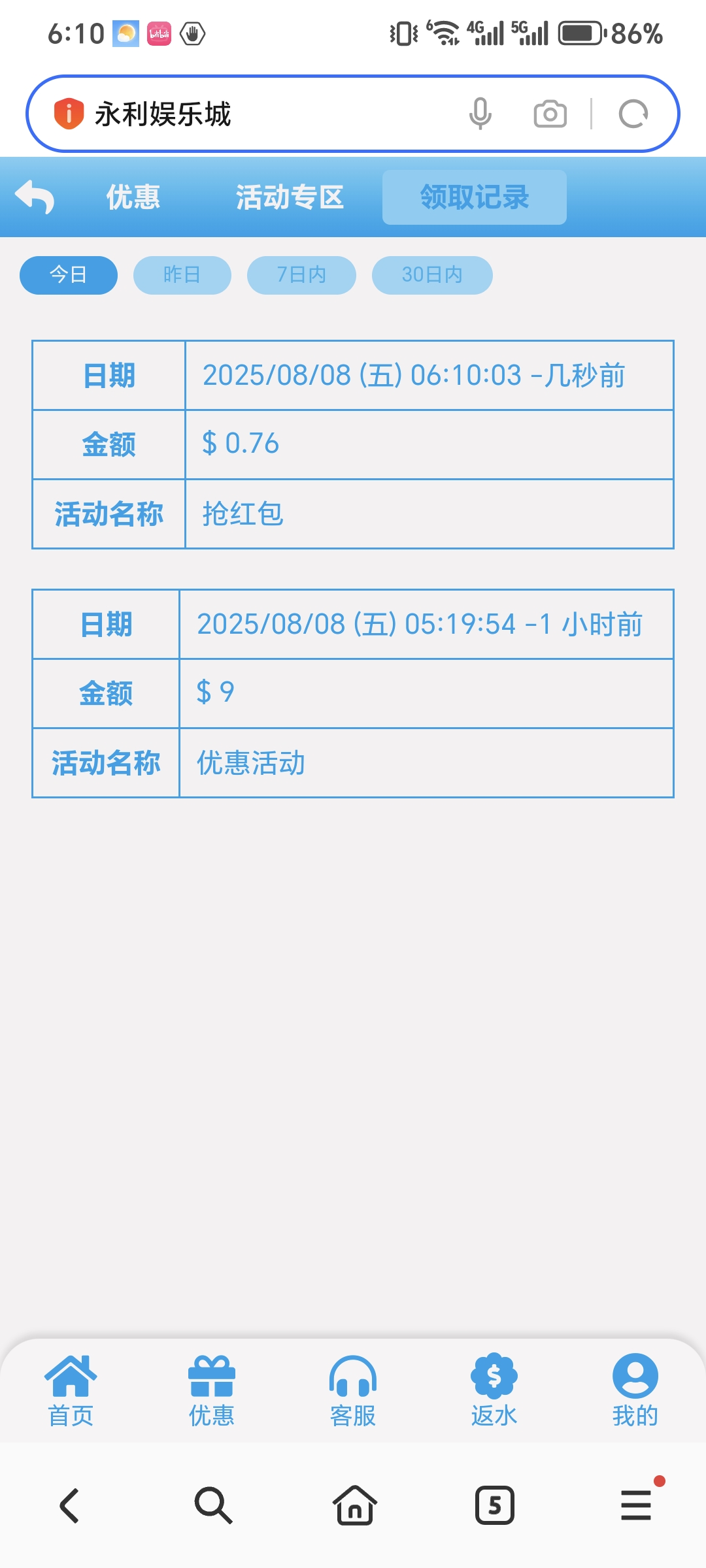Go to 首页 in the bottom navigation

point(71,1390)
